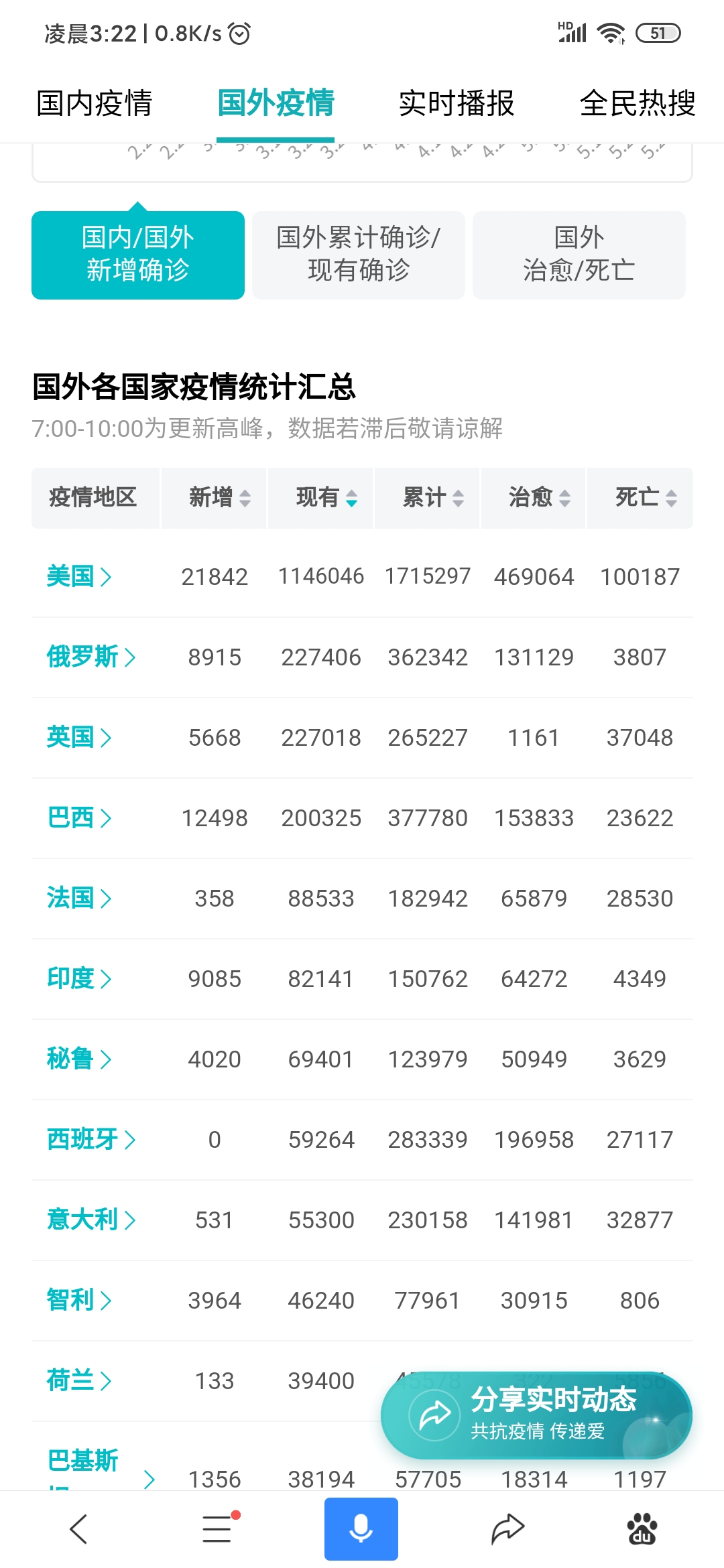The image size is (724, 1568).
Task: Select the 国外累计确诊/现有确诊 chart
Action: pos(359,255)
